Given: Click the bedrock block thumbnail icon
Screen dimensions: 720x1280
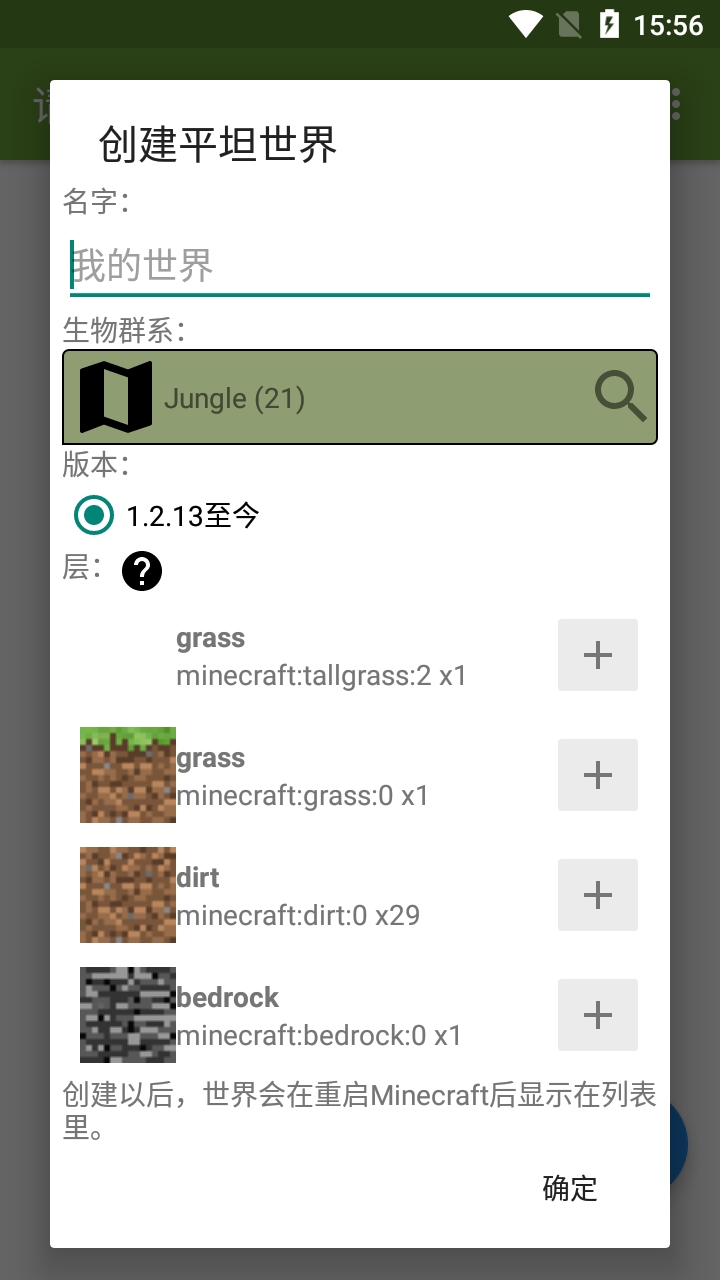Looking at the screenshot, I should pyautogui.click(x=127, y=1014).
